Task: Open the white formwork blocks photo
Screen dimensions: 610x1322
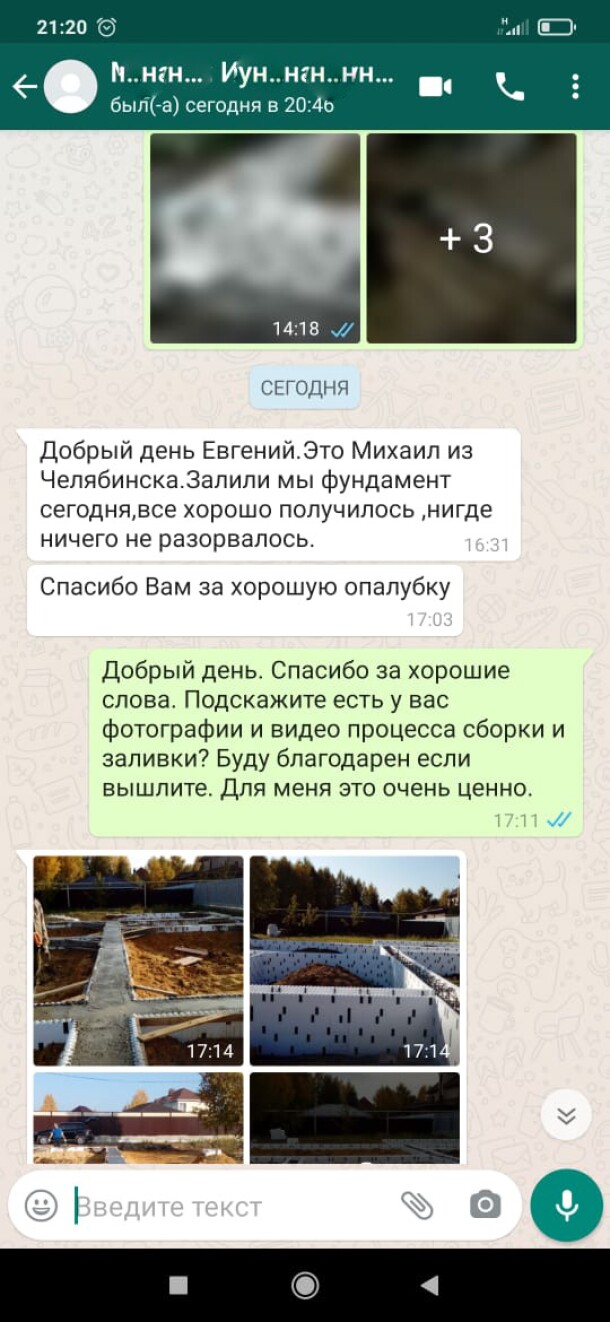Action: tap(354, 960)
